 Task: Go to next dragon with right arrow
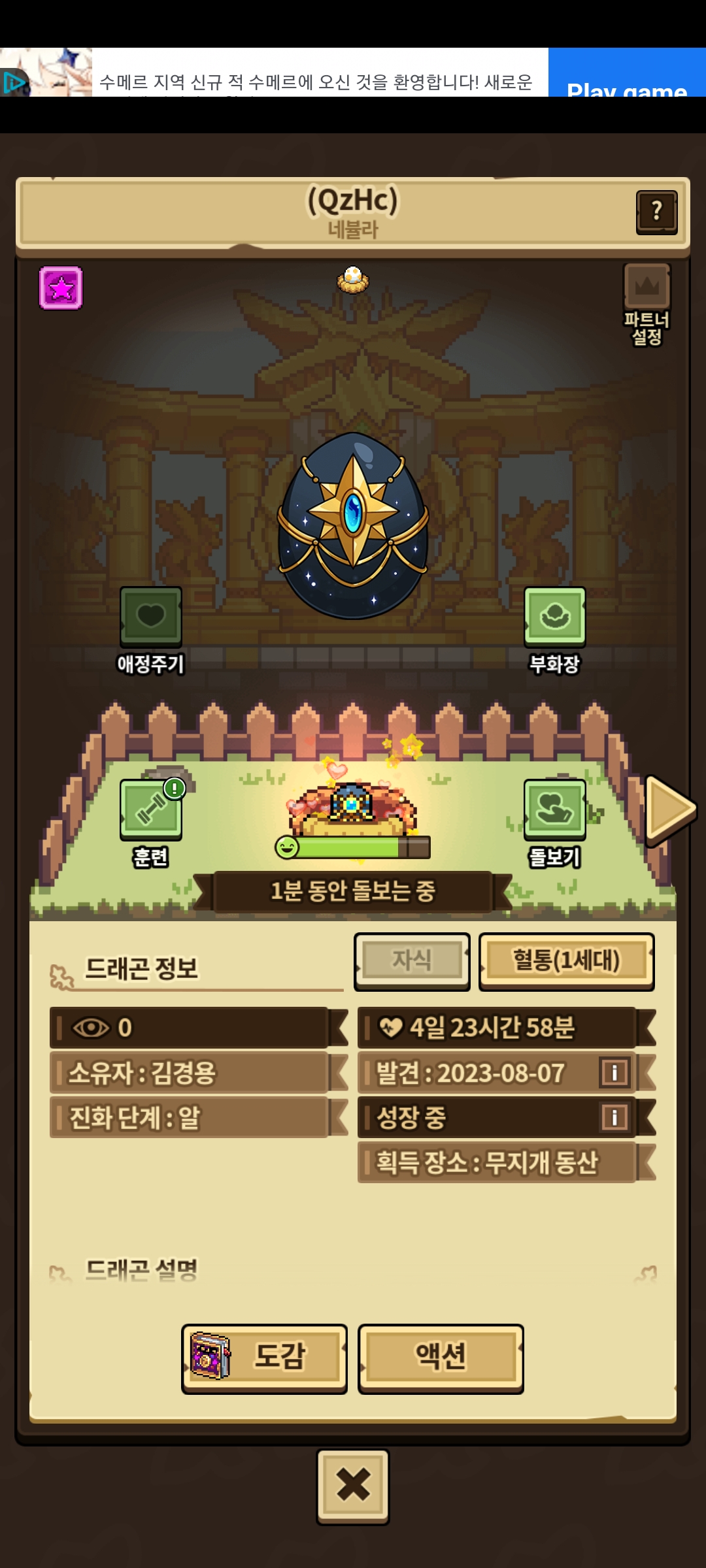point(670,810)
